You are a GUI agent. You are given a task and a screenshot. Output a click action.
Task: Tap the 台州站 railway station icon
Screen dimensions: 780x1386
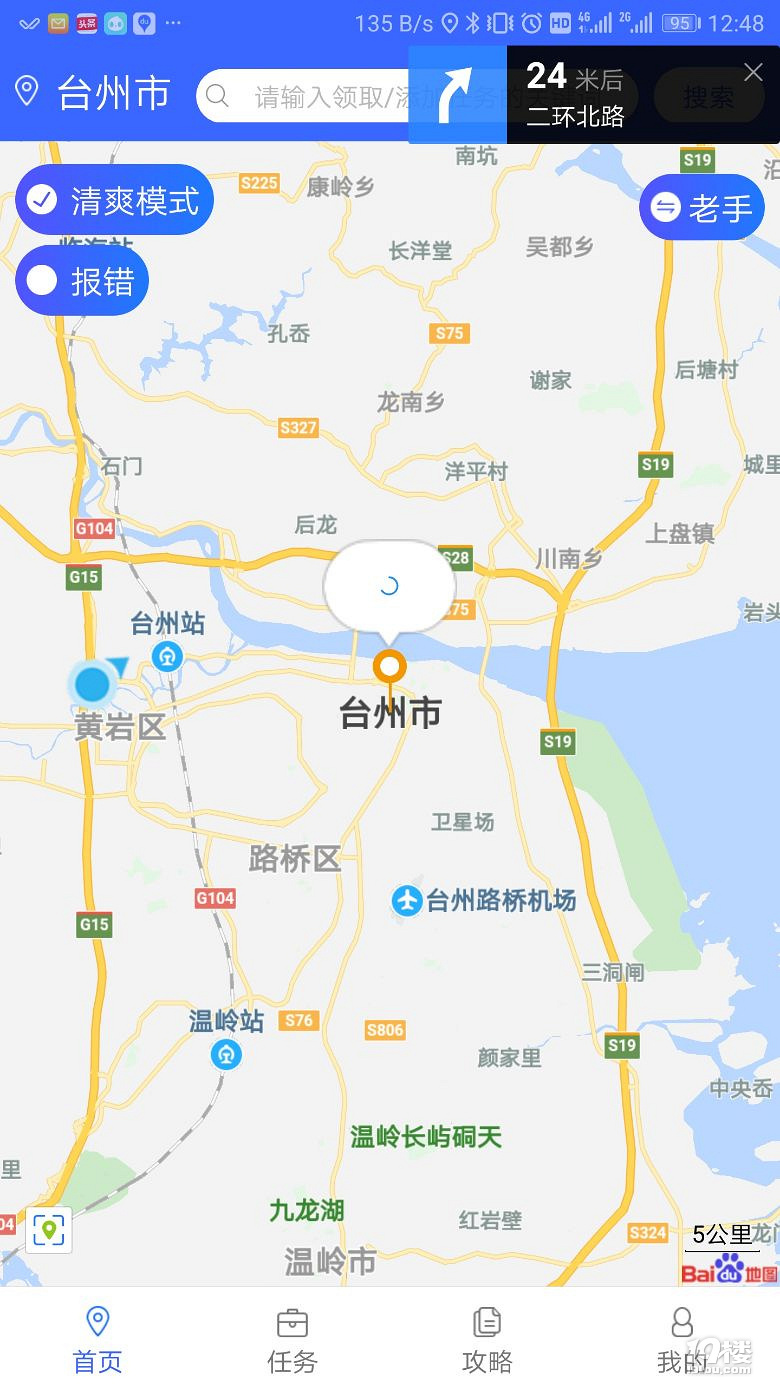(168, 657)
